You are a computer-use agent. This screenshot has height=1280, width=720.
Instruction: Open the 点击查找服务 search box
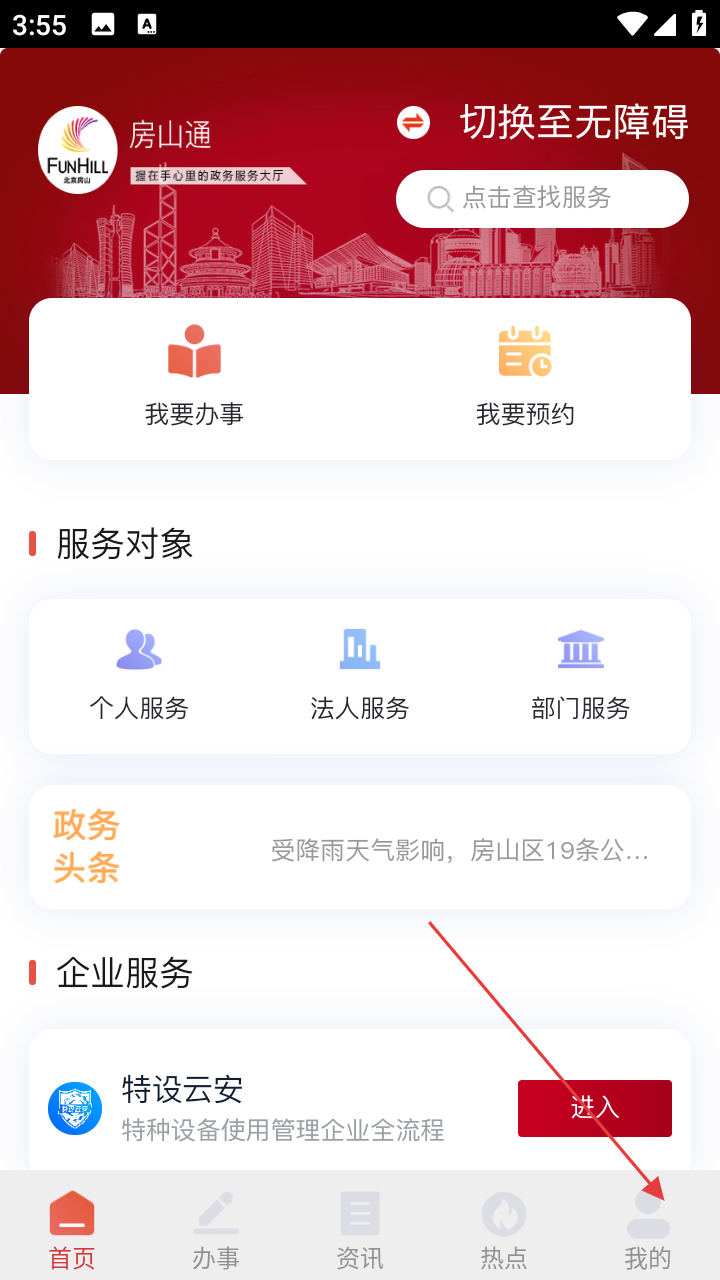[542, 199]
